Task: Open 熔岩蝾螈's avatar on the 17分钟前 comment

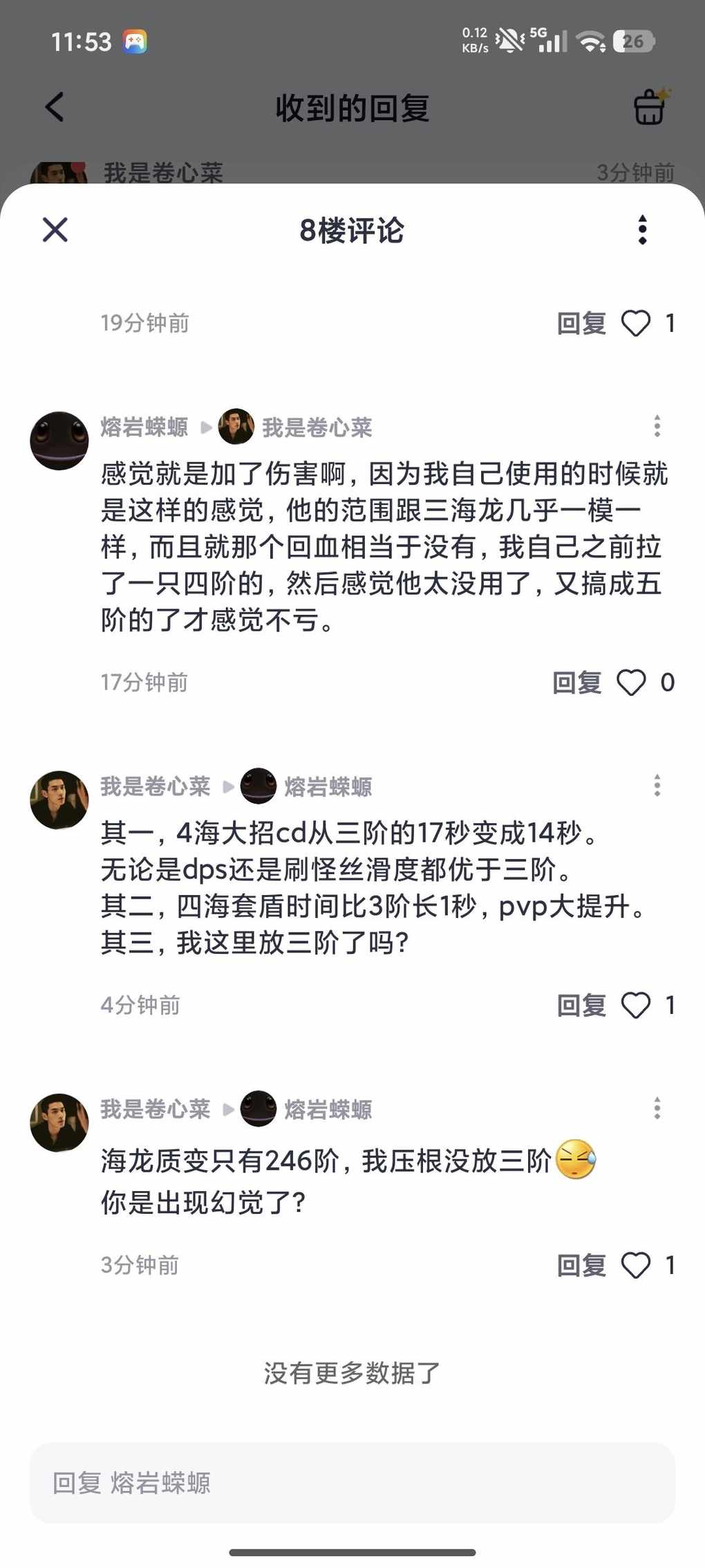Action: coord(59,441)
